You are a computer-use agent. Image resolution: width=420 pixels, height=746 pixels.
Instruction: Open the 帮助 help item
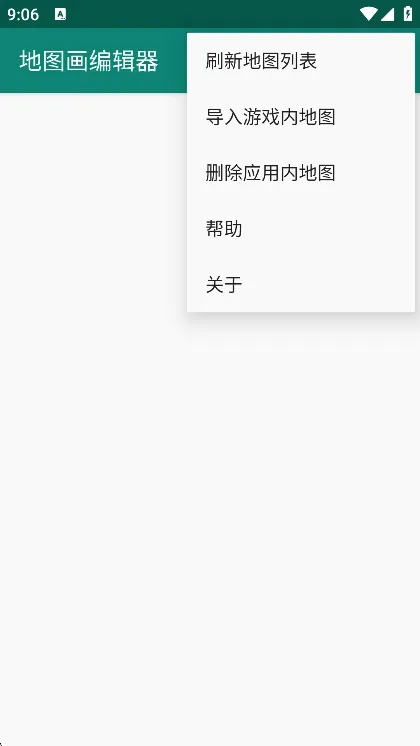tap(301, 229)
